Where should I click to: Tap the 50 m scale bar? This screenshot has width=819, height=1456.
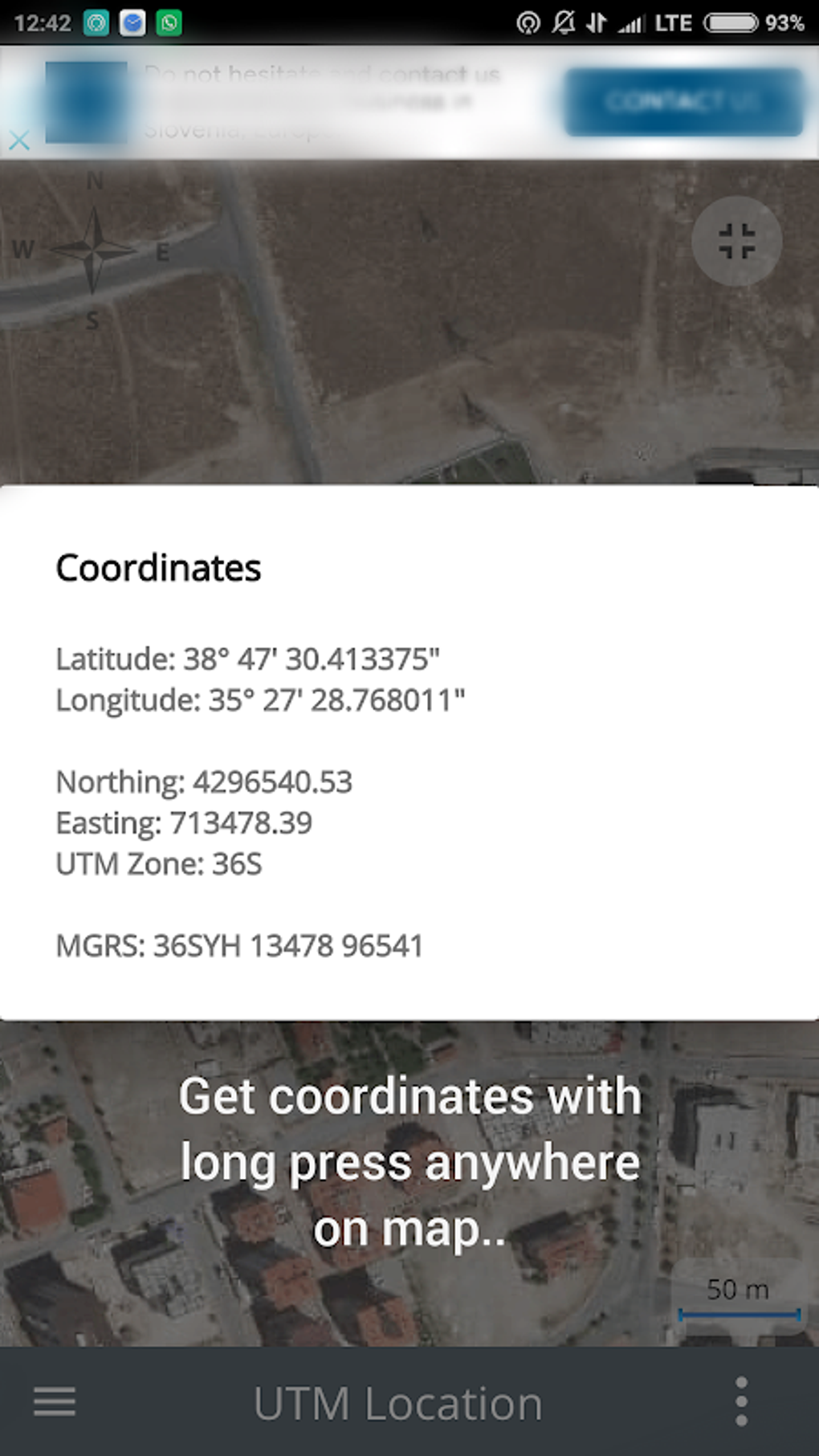tap(739, 1301)
